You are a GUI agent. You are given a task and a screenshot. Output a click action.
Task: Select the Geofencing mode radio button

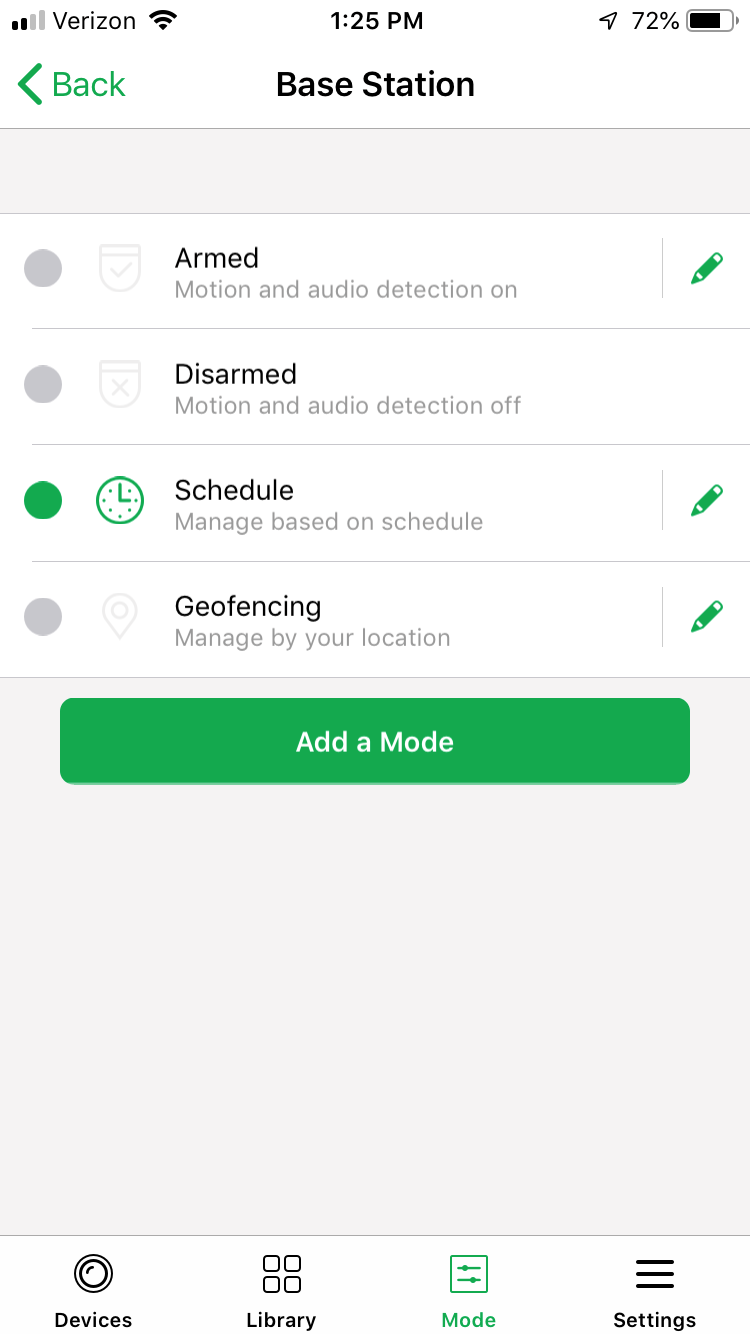tap(43, 616)
